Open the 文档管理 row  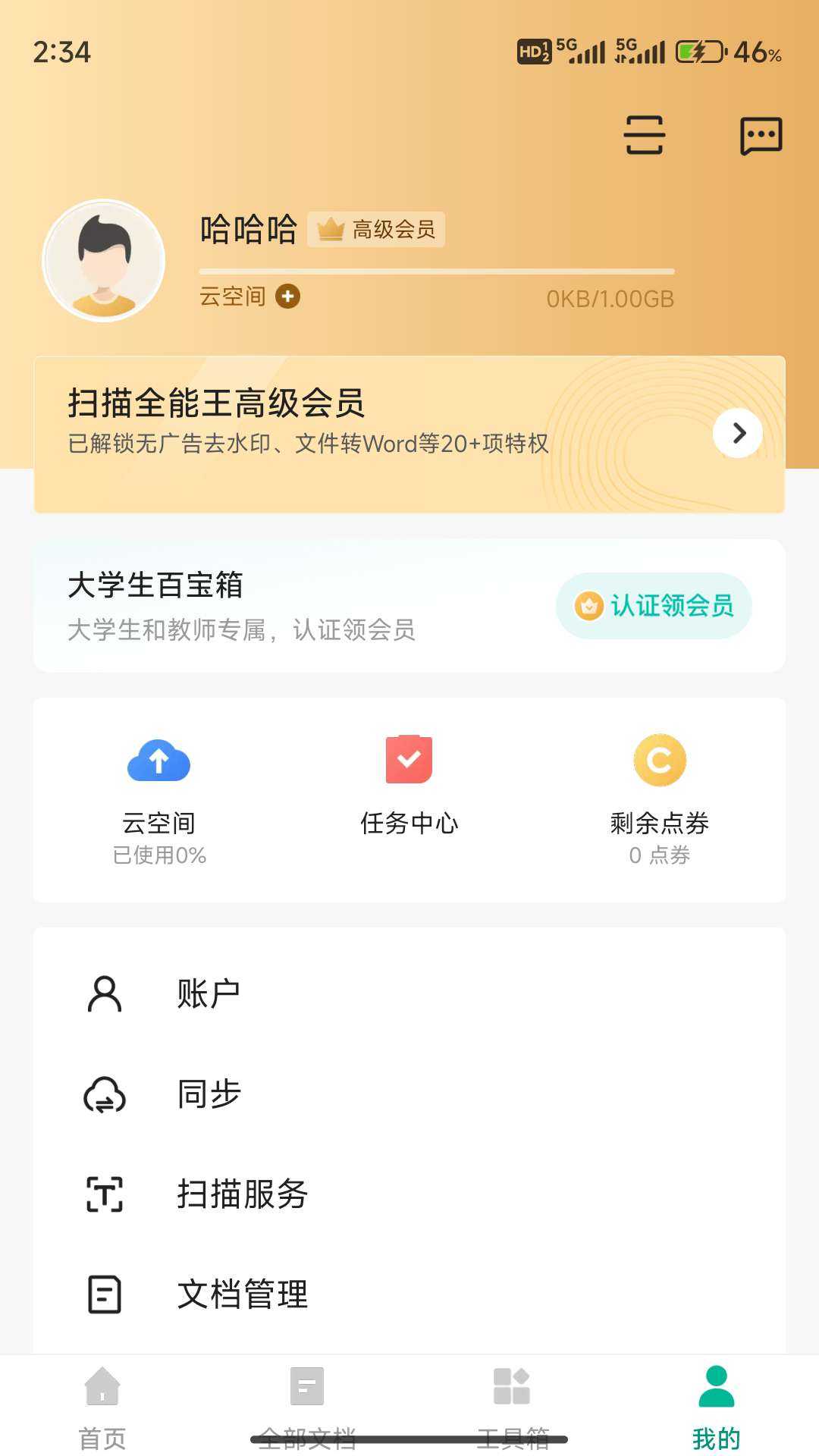[409, 1294]
